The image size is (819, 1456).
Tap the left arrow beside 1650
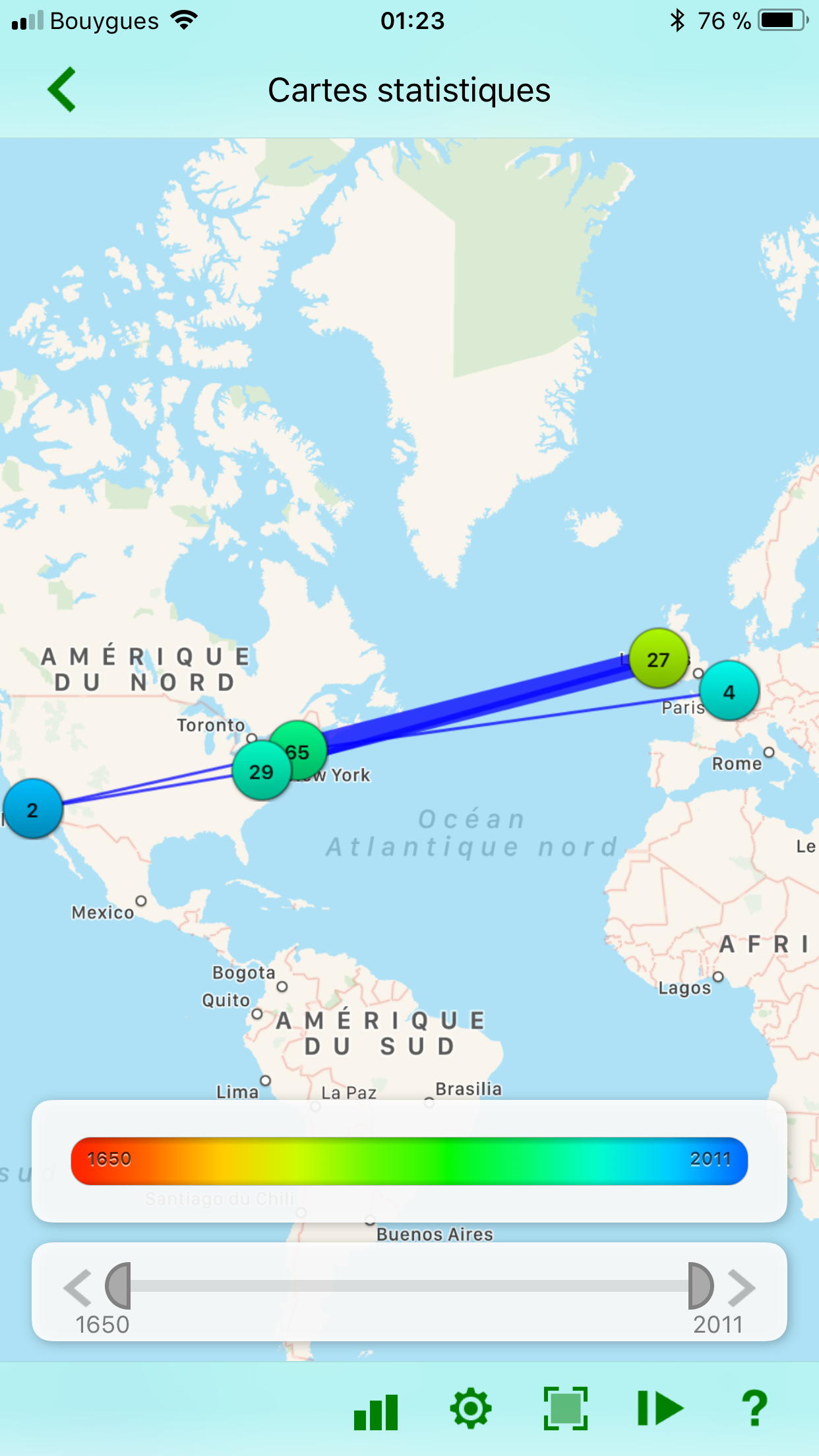78,1287
